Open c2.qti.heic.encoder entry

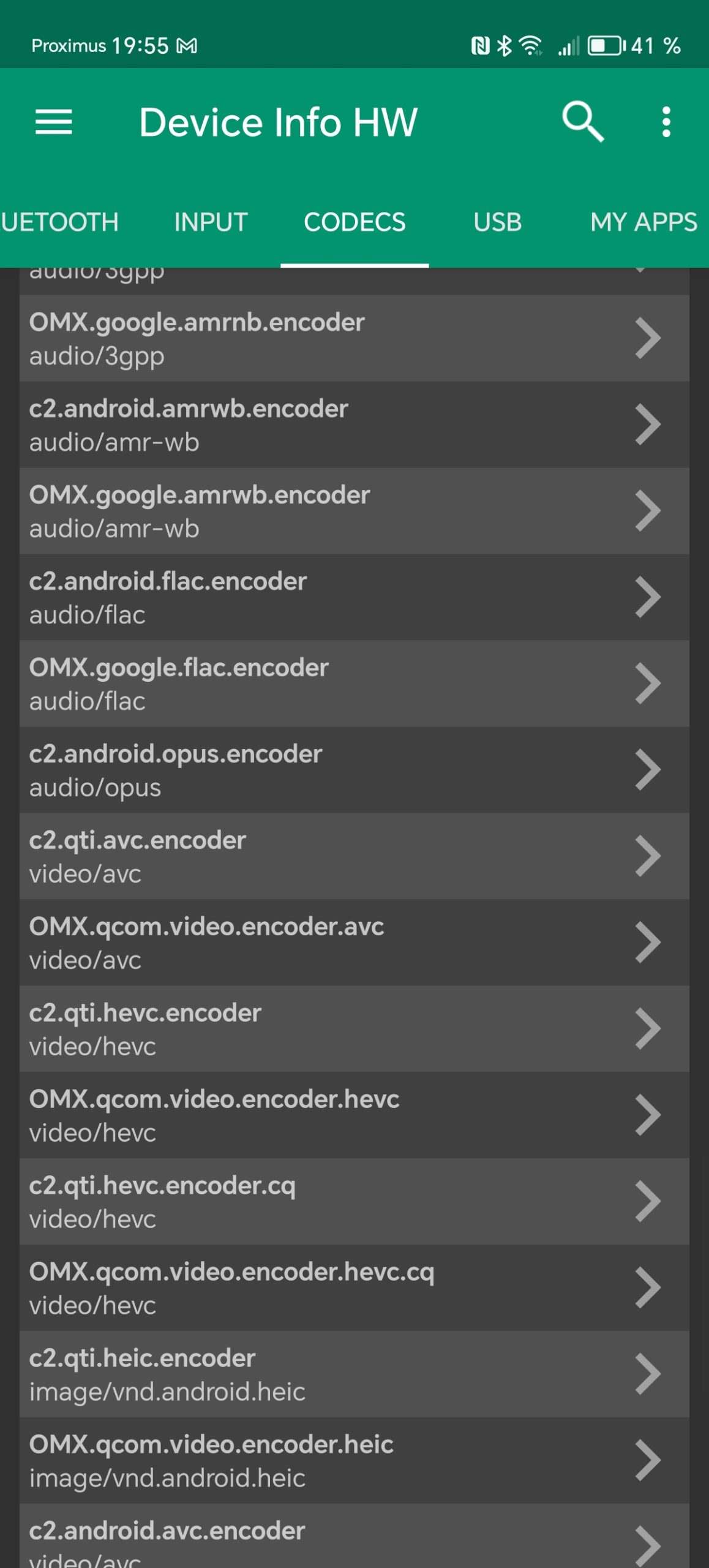(354, 1374)
